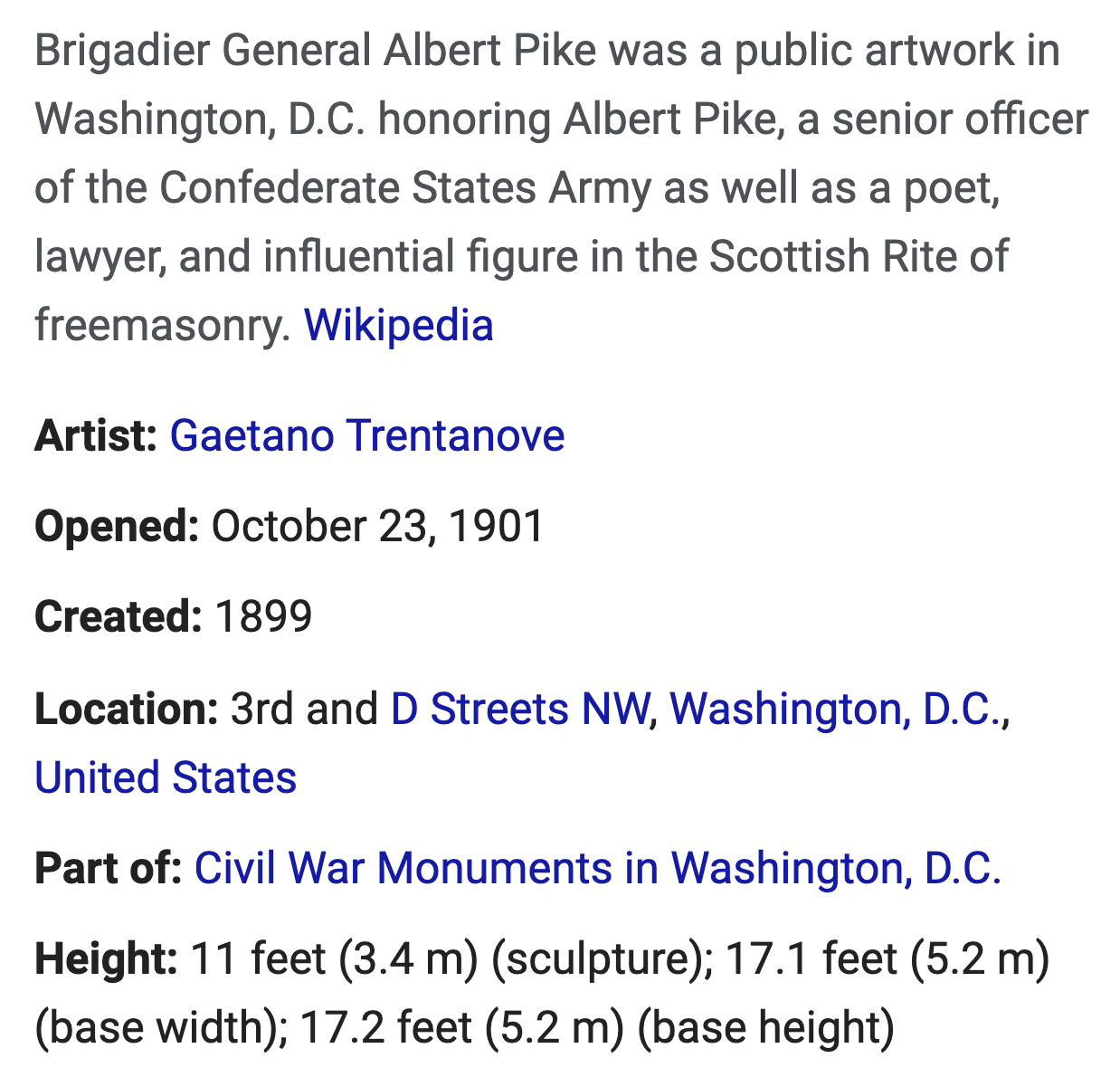Follow the D Streets NW link
Image resolution: width=1120 pixels, height=1077 pixels.
519,709
